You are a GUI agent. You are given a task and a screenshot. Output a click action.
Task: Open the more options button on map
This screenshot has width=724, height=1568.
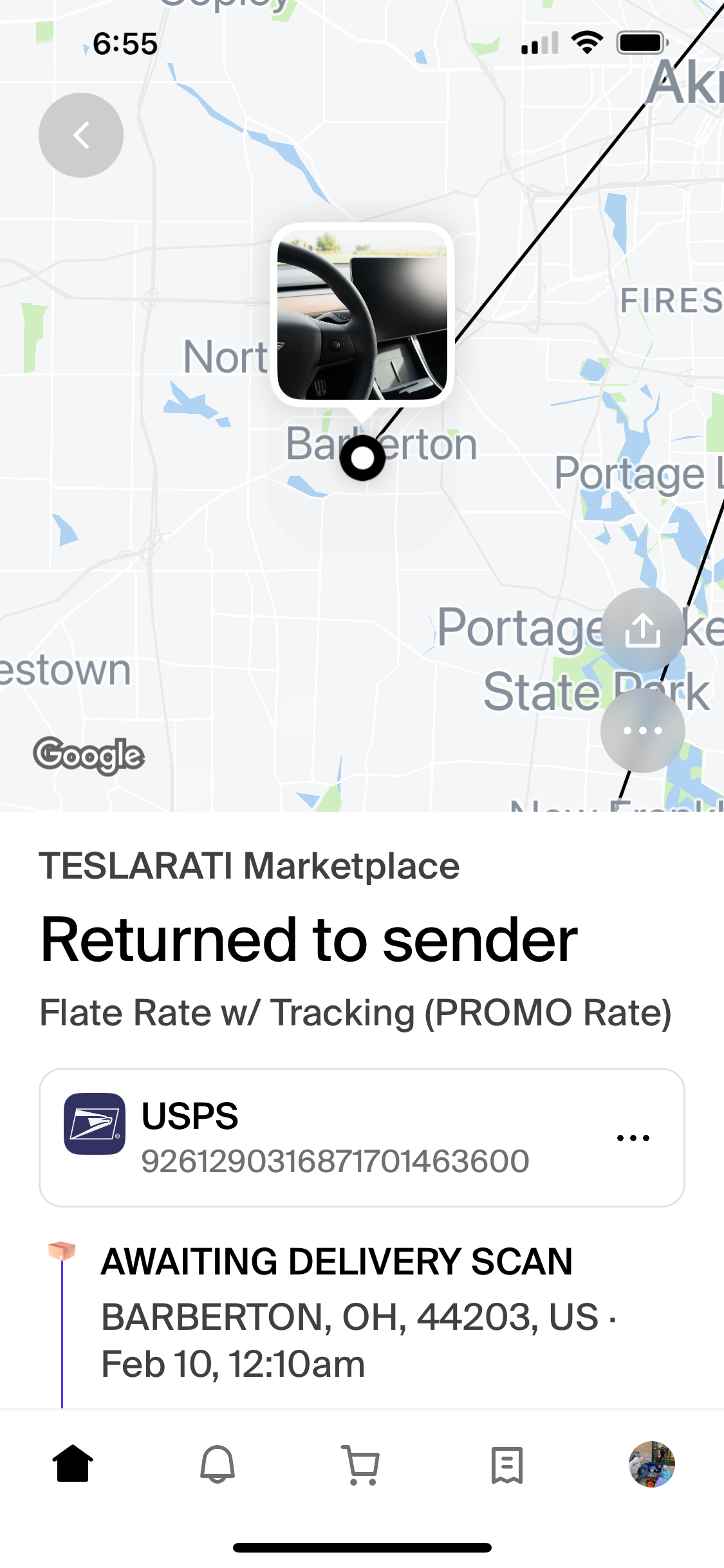tap(642, 731)
